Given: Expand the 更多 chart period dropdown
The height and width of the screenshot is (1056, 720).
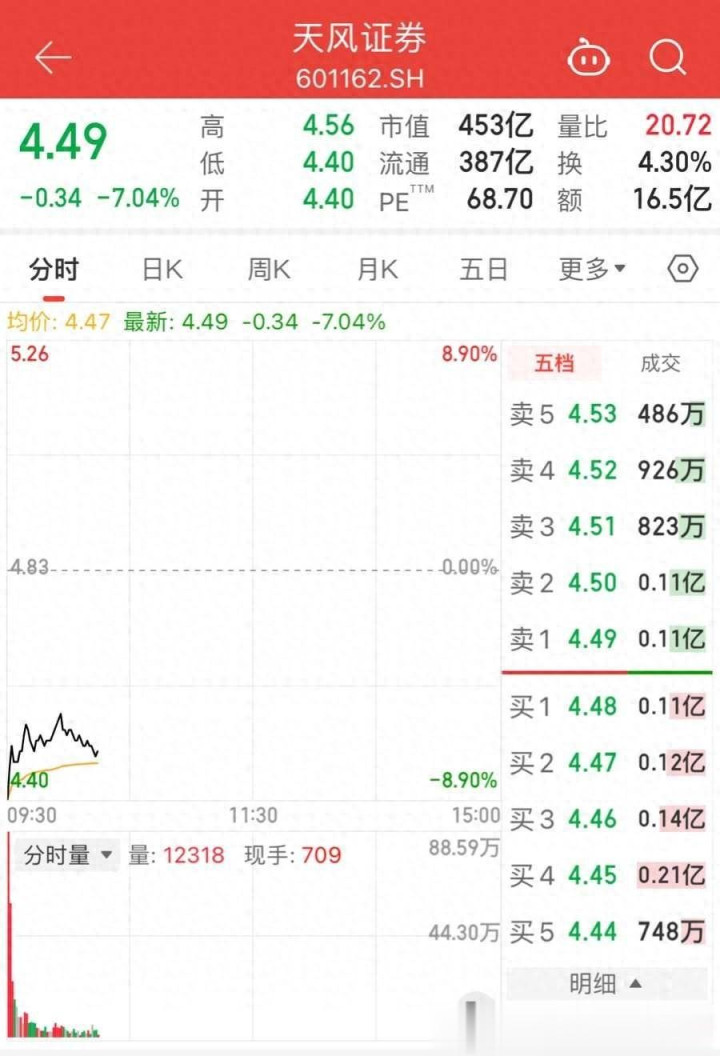Looking at the screenshot, I should [x=591, y=269].
